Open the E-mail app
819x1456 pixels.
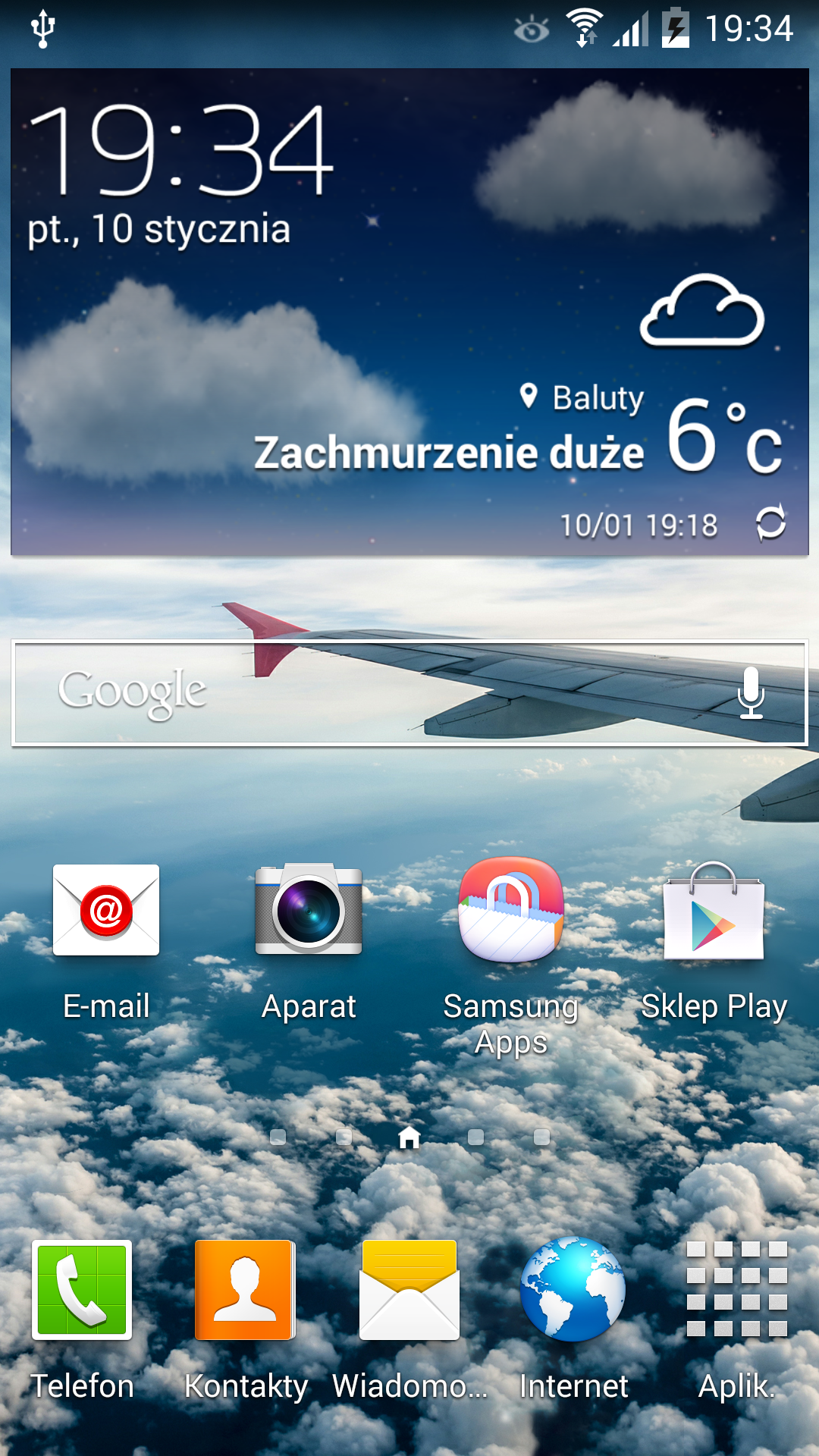[x=106, y=910]
